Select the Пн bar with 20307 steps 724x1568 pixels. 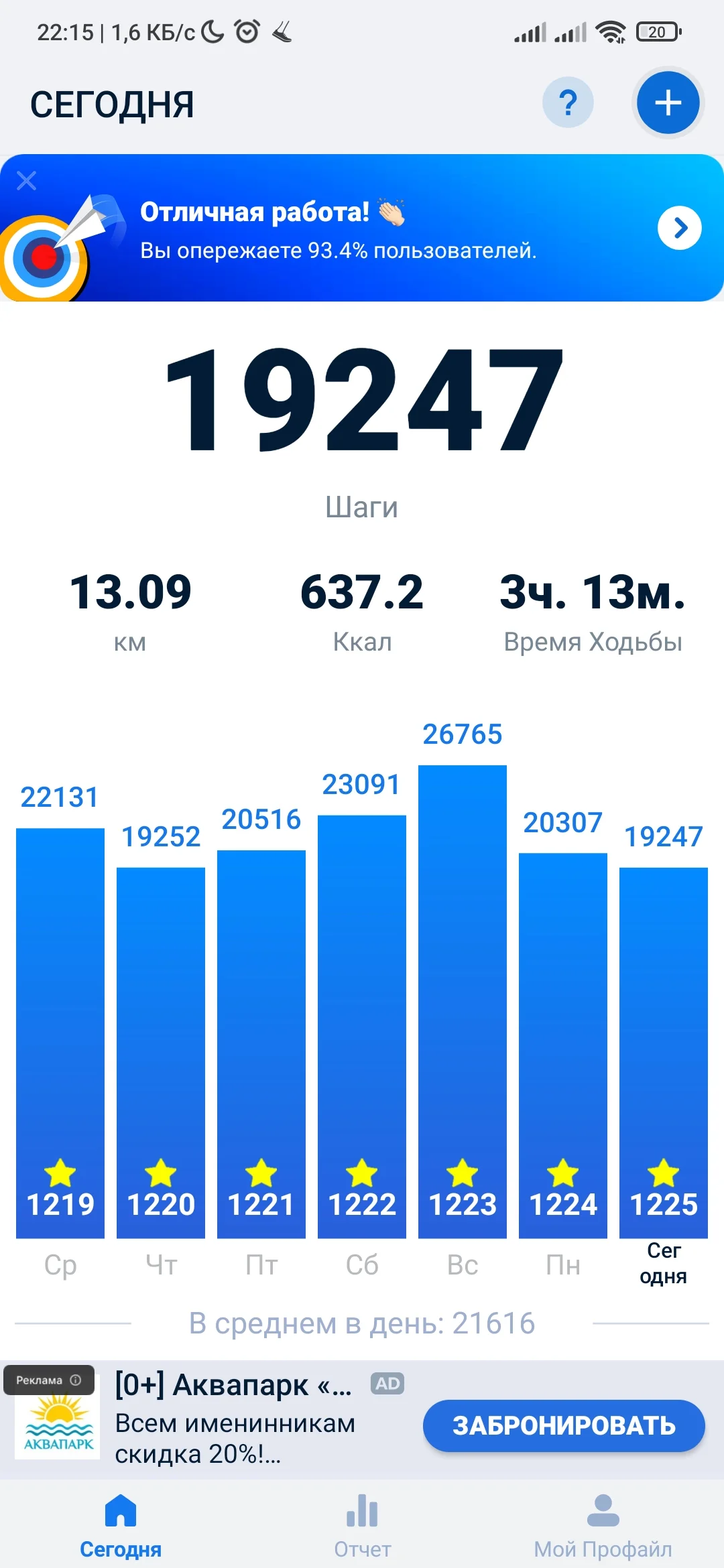(563, 1045)
